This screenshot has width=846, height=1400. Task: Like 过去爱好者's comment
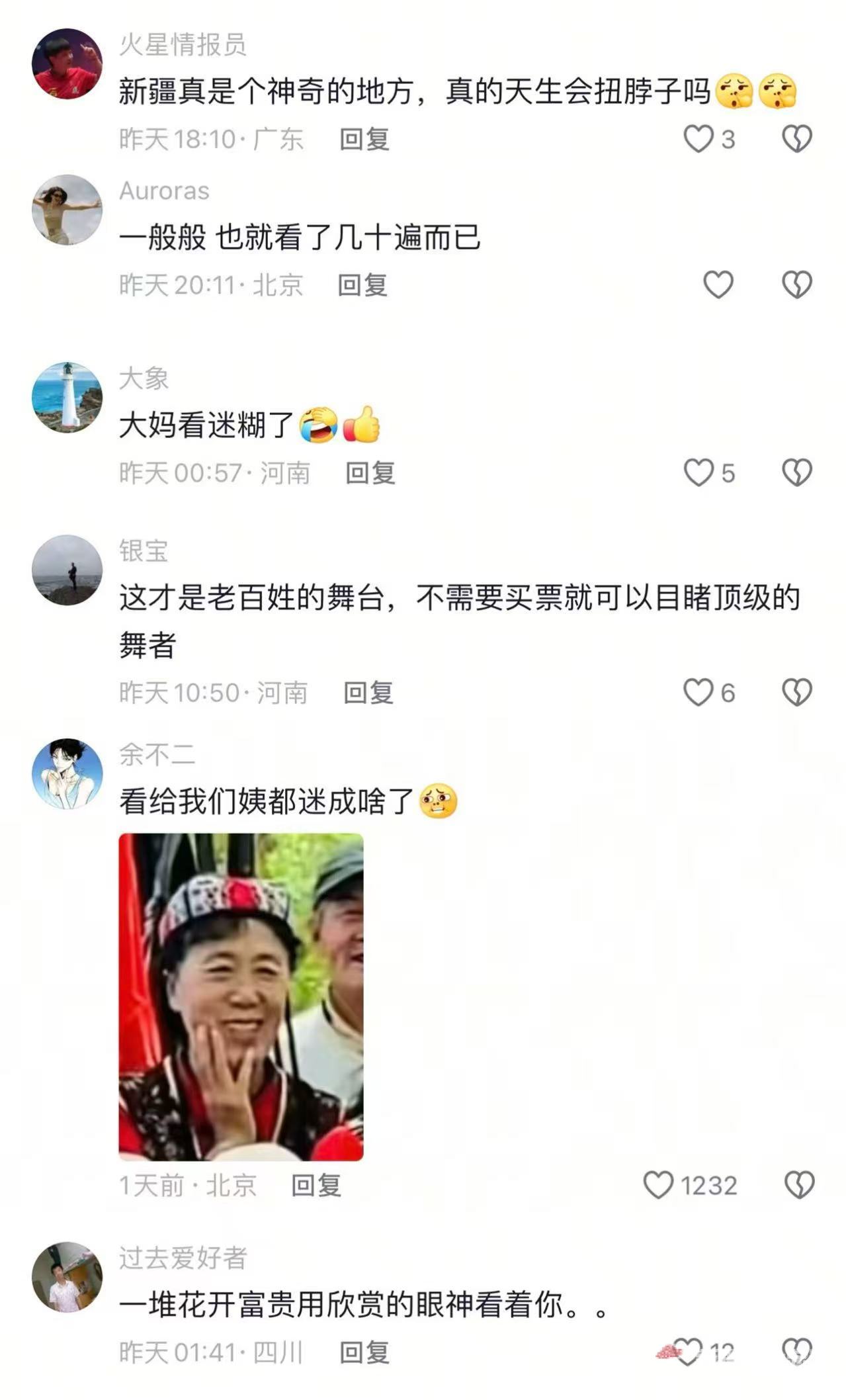tap(688, 1352)
